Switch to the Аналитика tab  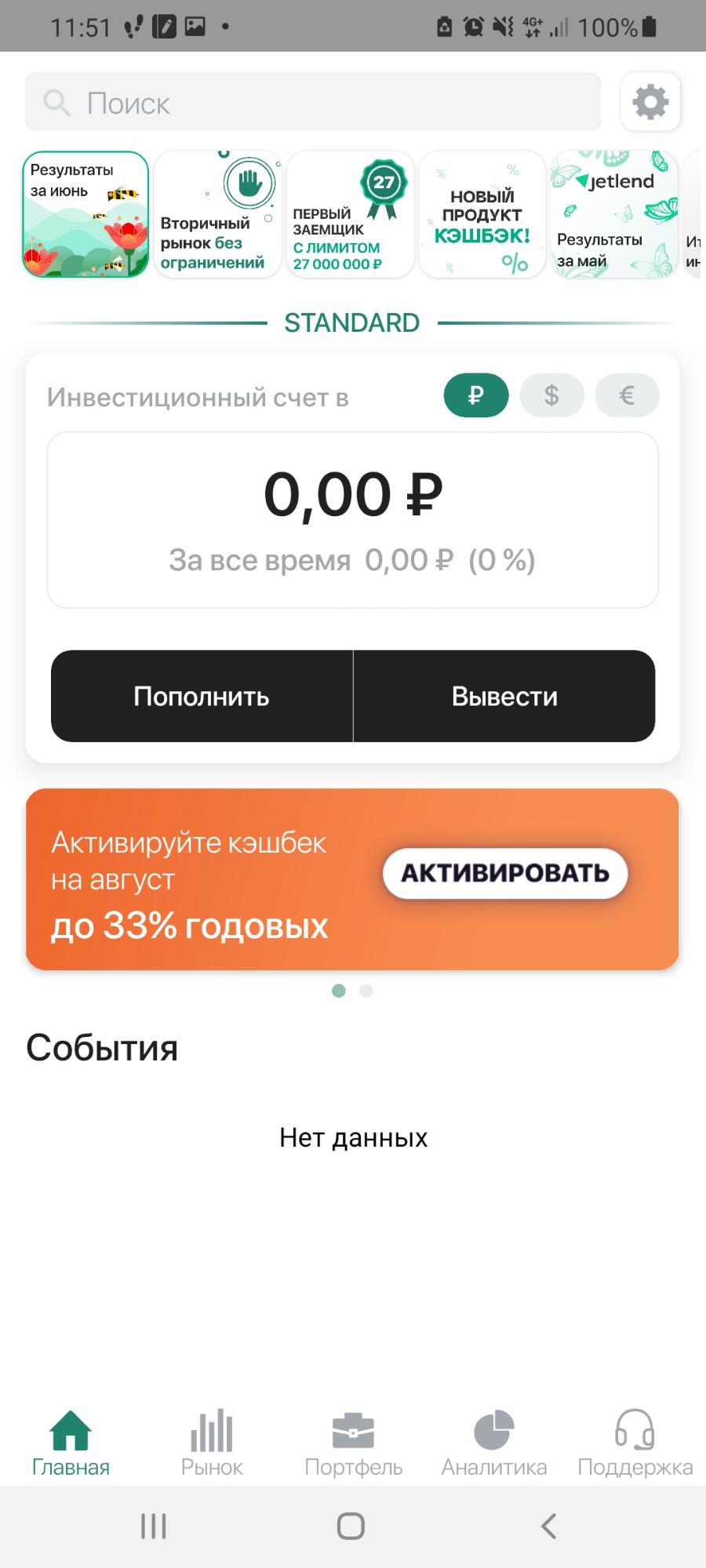(494, 1443)
